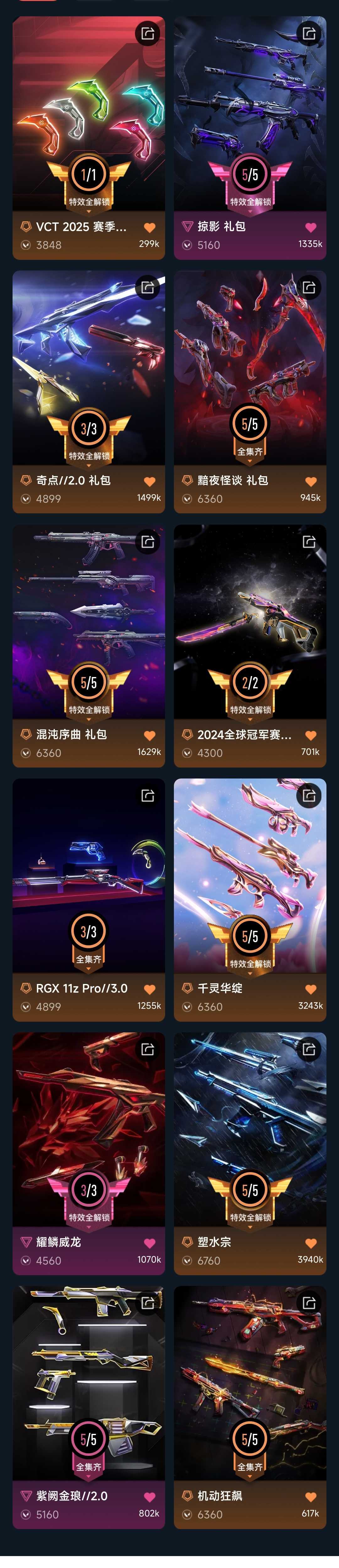The image size is (339, 1568).
Task: Like the 耀鳞威龙 bundle
Action: [x=149, y=1243]
